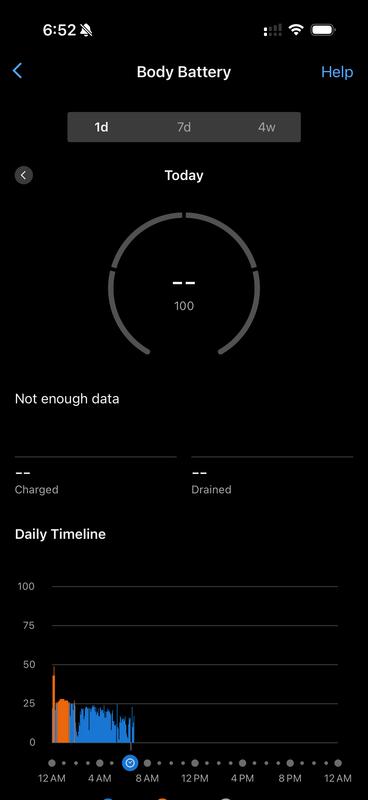The image size is (368, 800).
Task: Open the Help link
Action: [337, 72]
